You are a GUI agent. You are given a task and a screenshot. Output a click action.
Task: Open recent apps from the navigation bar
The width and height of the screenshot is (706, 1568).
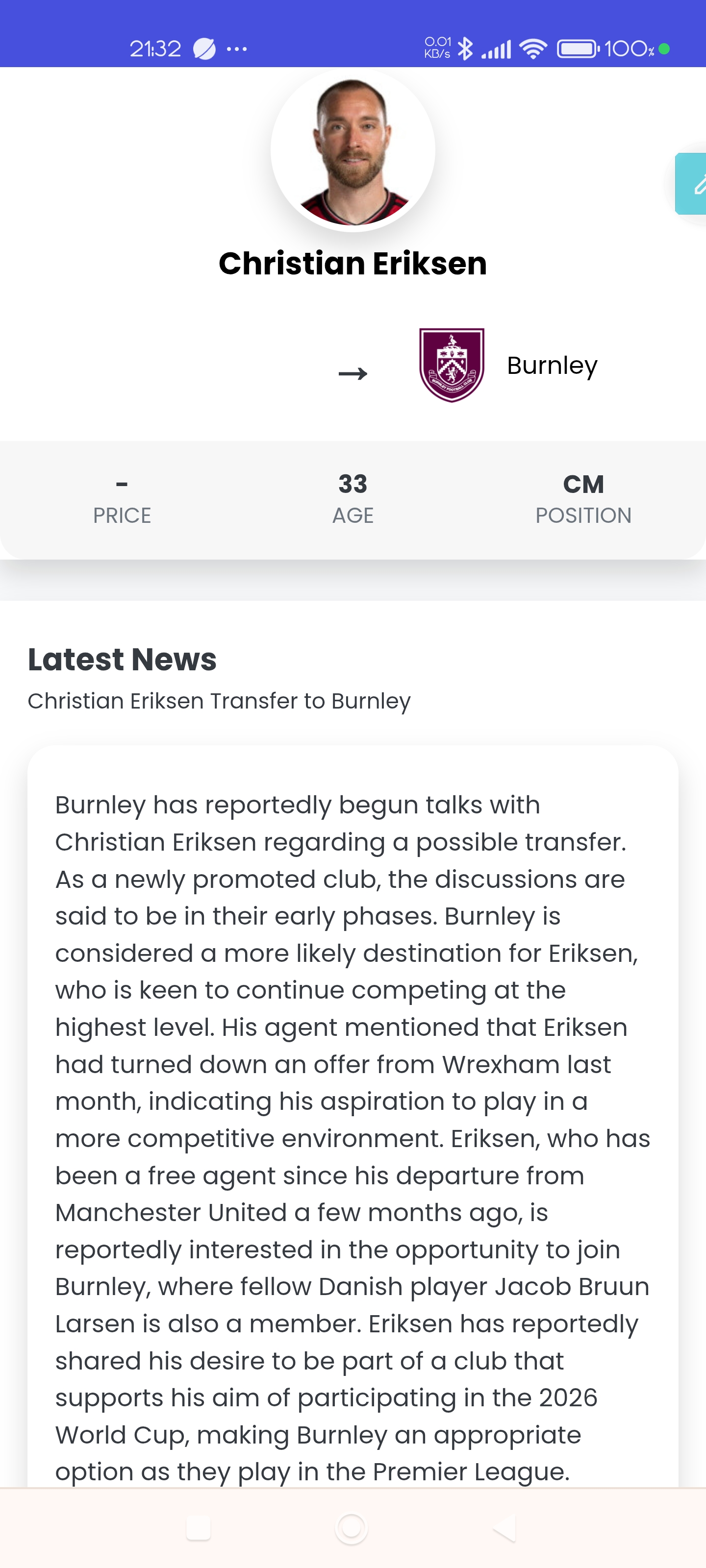[x=199, y=1528]
